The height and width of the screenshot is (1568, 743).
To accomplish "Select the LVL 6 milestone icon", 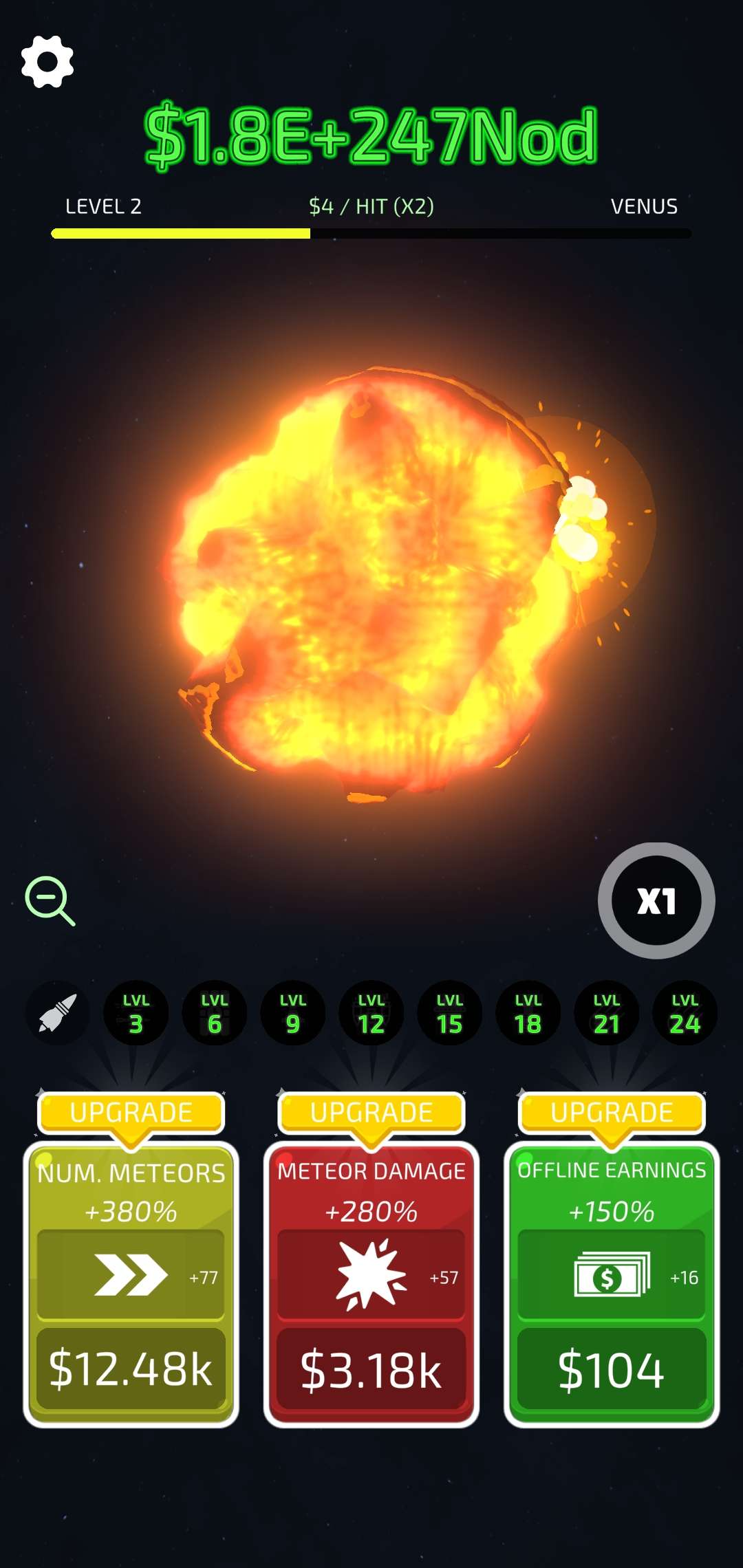I will [214, 1013].
